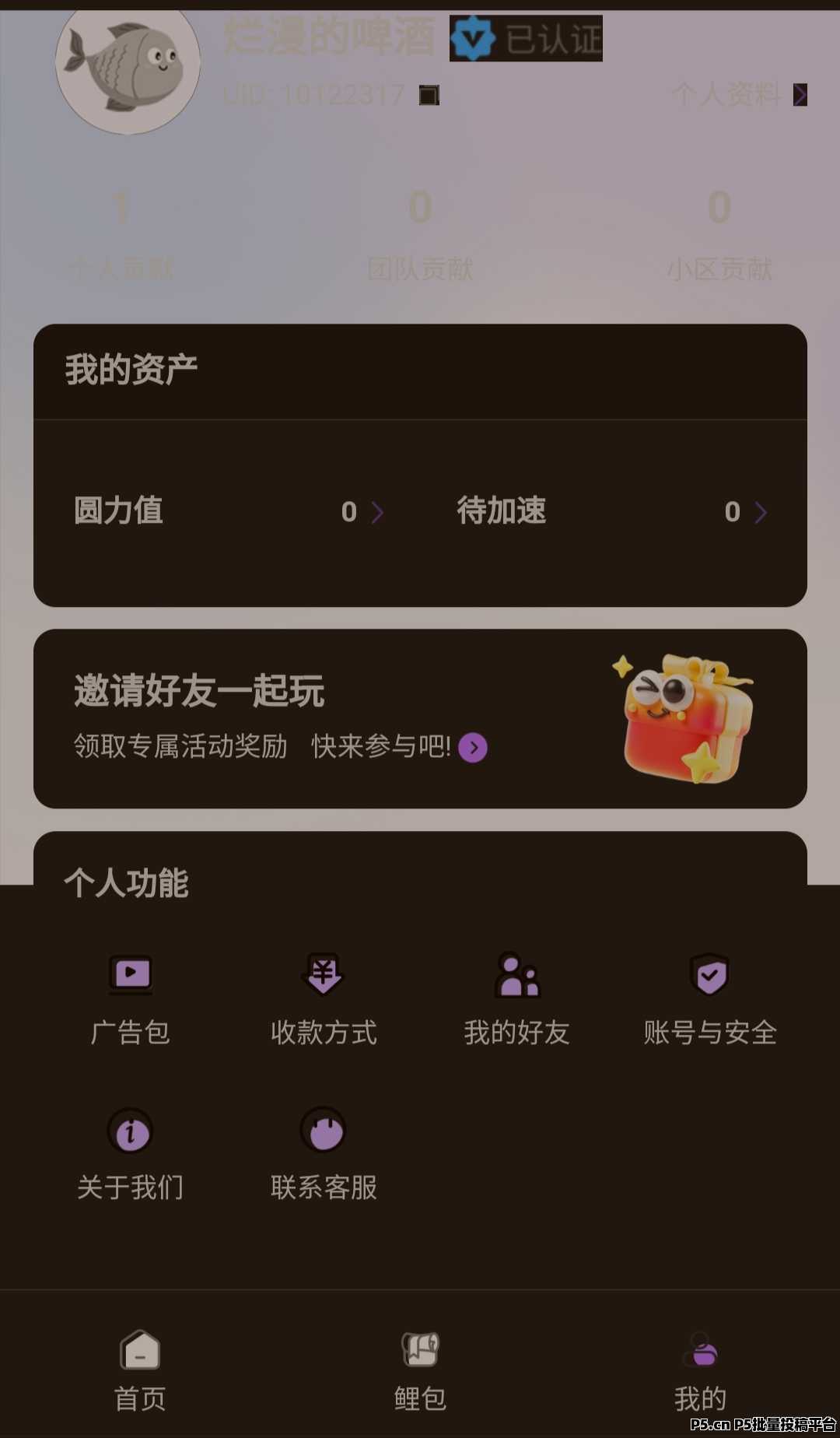Open 收款方式 payment method settings
840x1438 pixels.
coord(324,998)
